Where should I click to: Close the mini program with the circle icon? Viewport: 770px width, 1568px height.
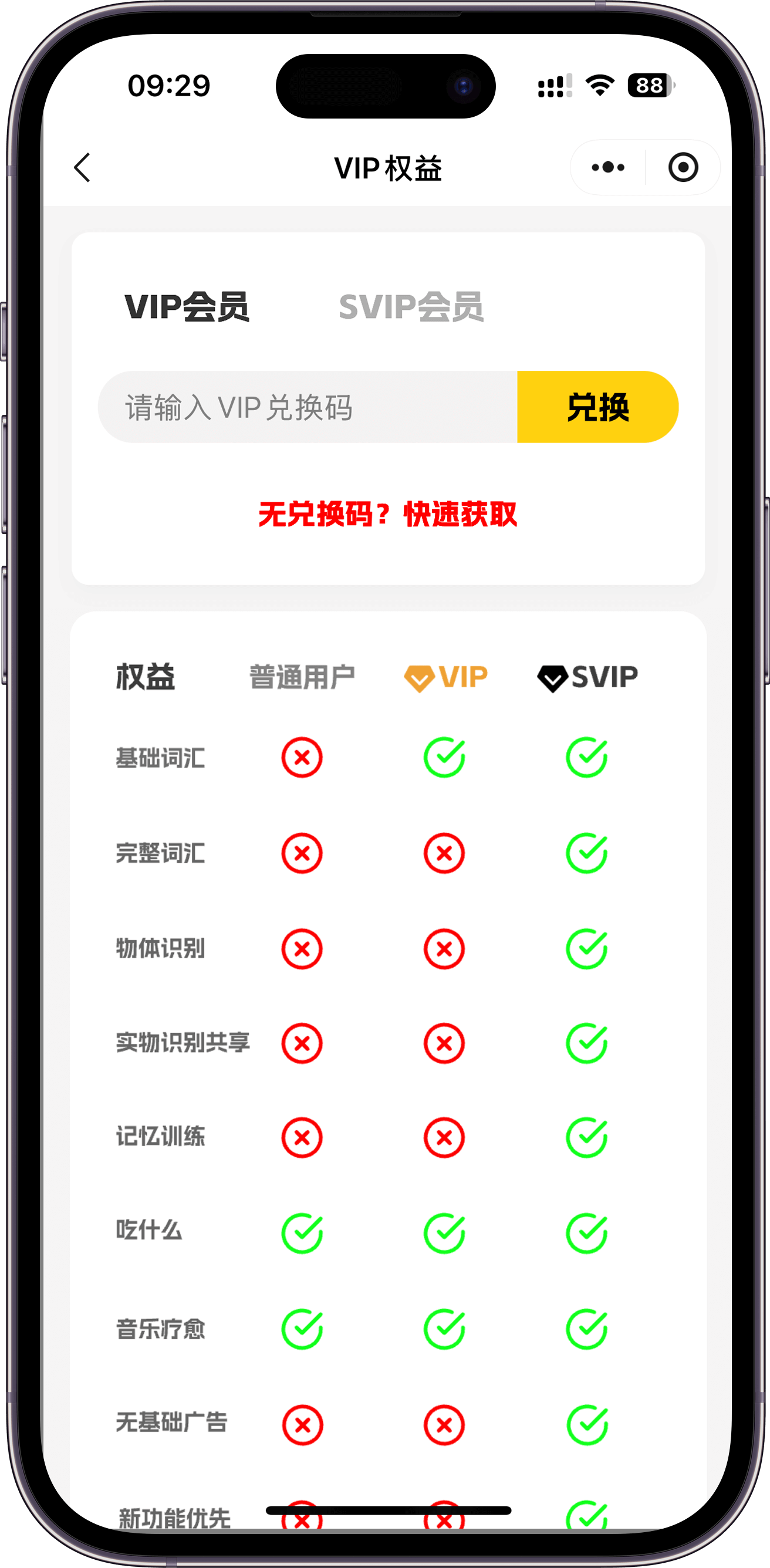pos(683,167)
